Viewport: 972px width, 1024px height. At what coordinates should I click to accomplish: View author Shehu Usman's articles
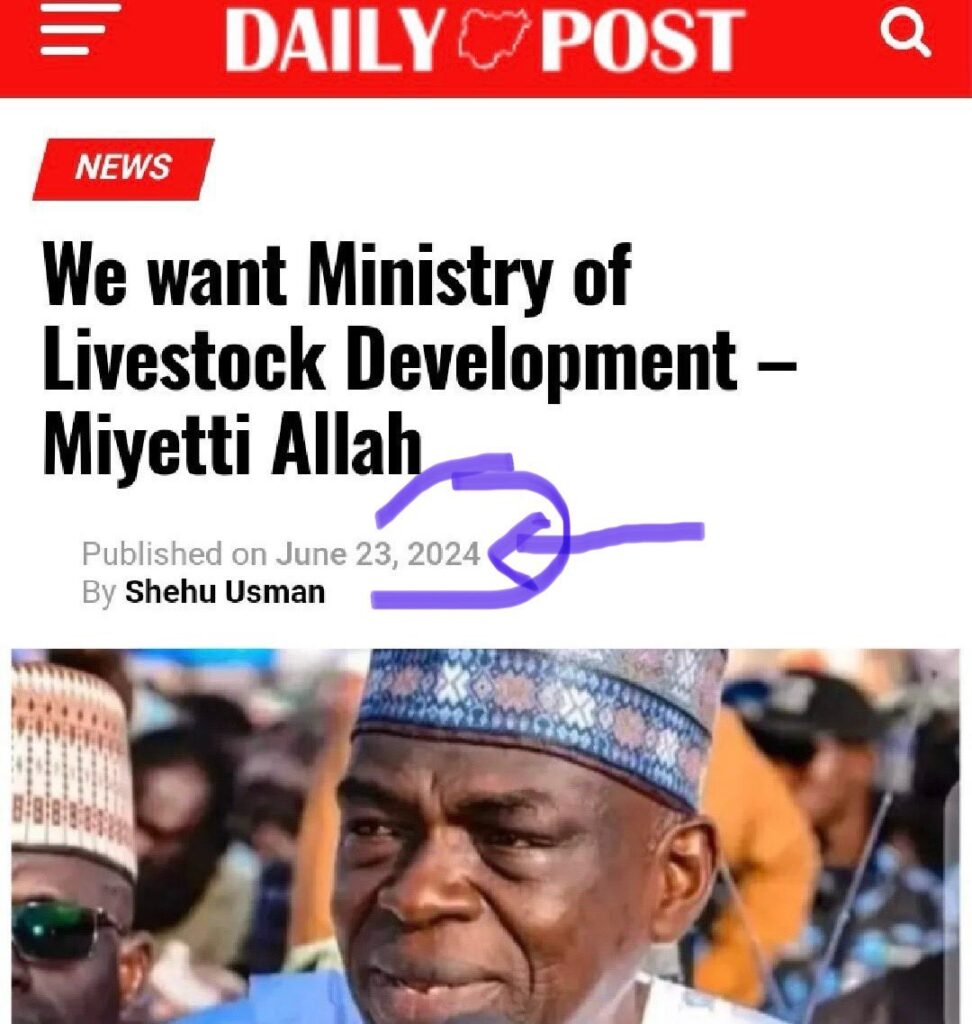tap(225, 592)
